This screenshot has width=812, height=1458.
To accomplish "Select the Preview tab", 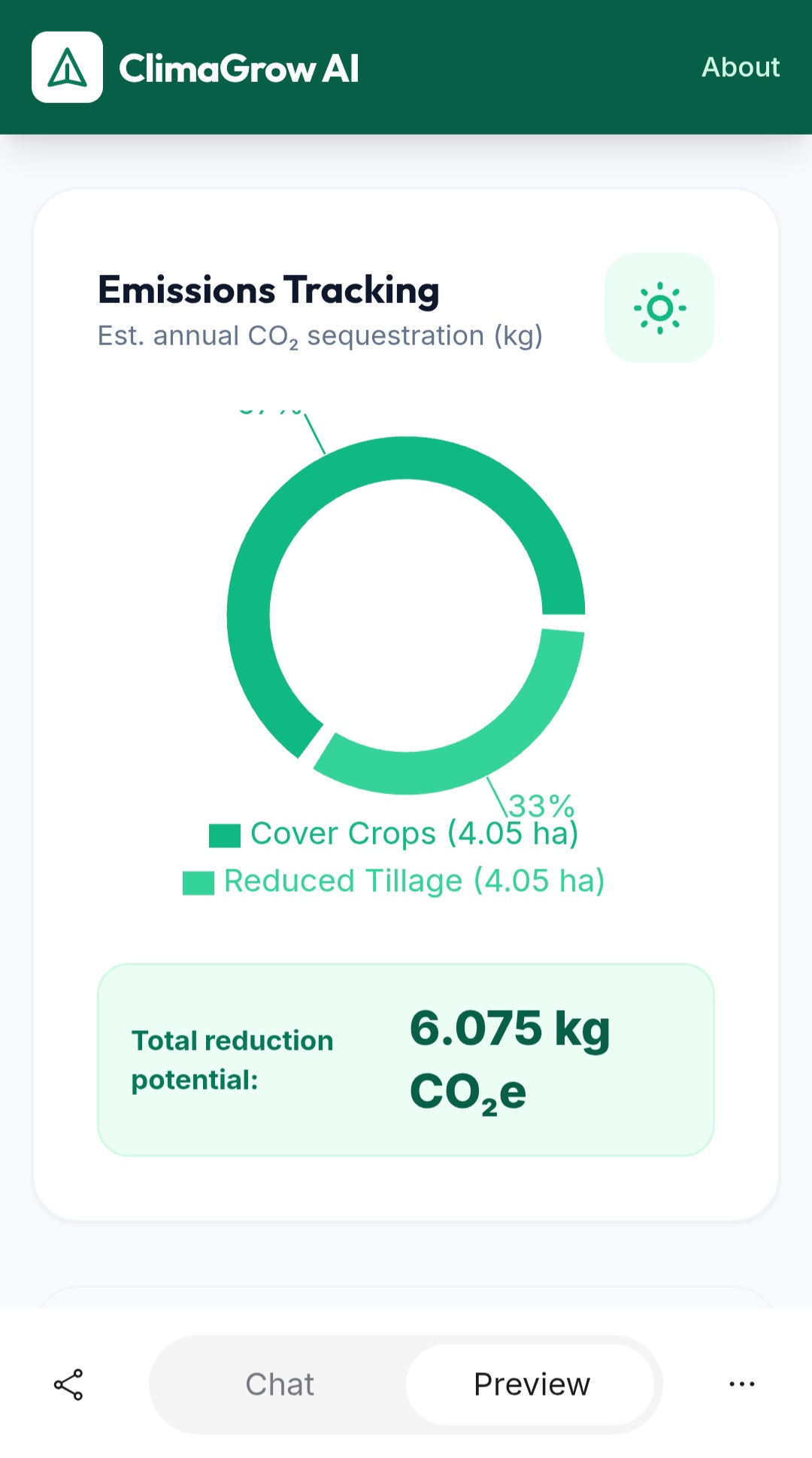I will pos(532,1384).
